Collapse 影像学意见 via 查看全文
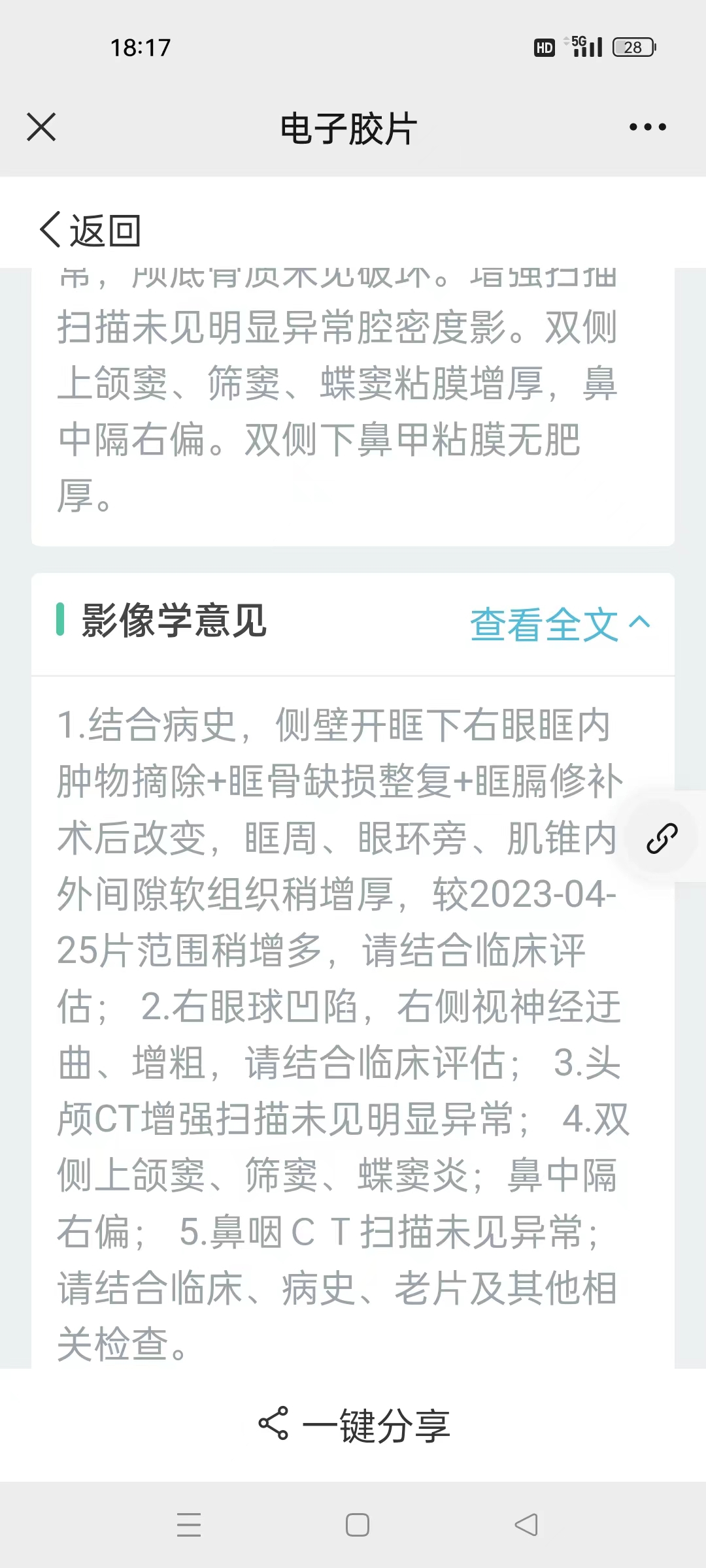This screenshot has width=706, height=1568. (x=560, y=624)
